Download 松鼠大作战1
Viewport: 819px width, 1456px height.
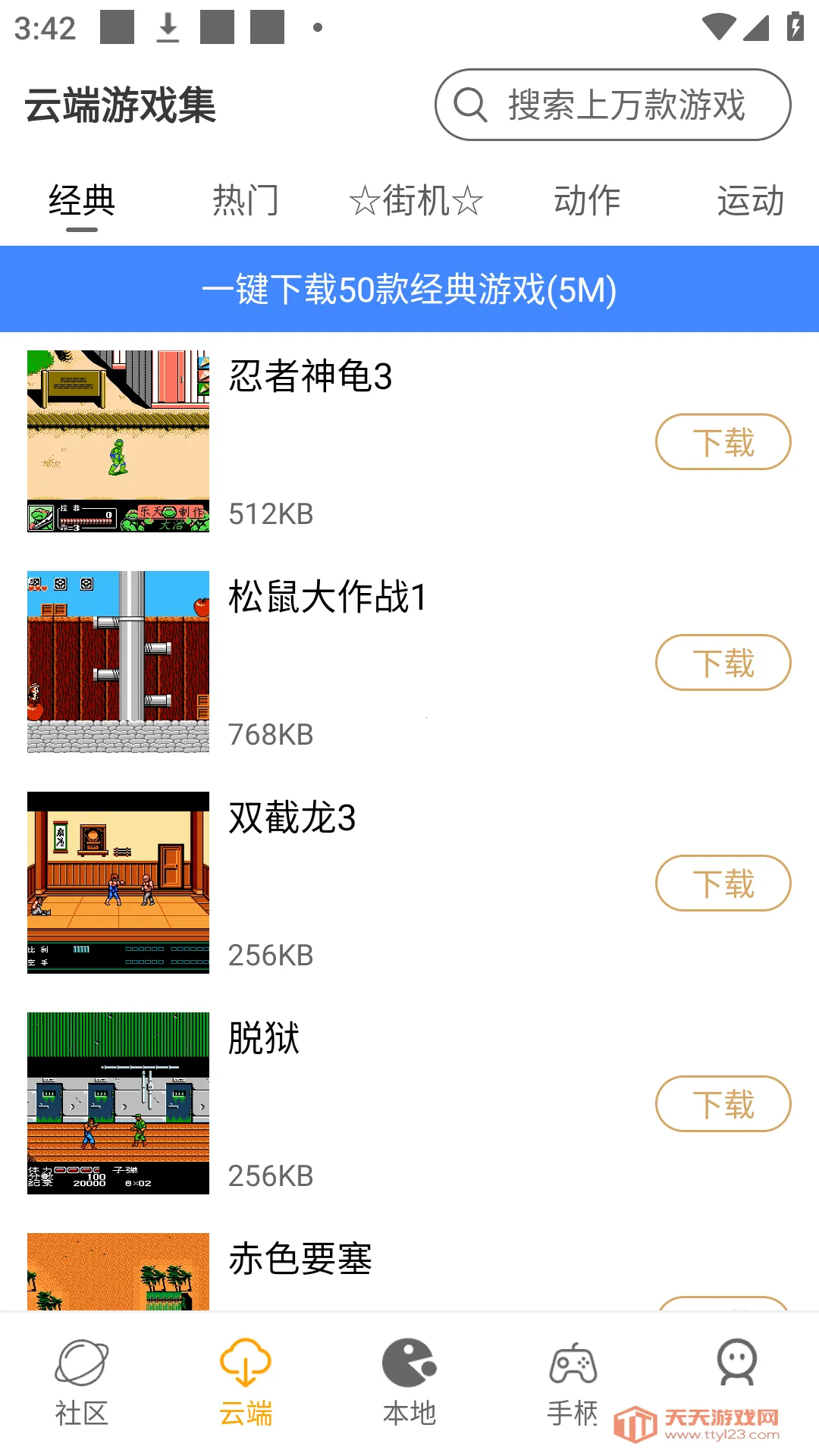pyautogui.click(x=722, y=662)
